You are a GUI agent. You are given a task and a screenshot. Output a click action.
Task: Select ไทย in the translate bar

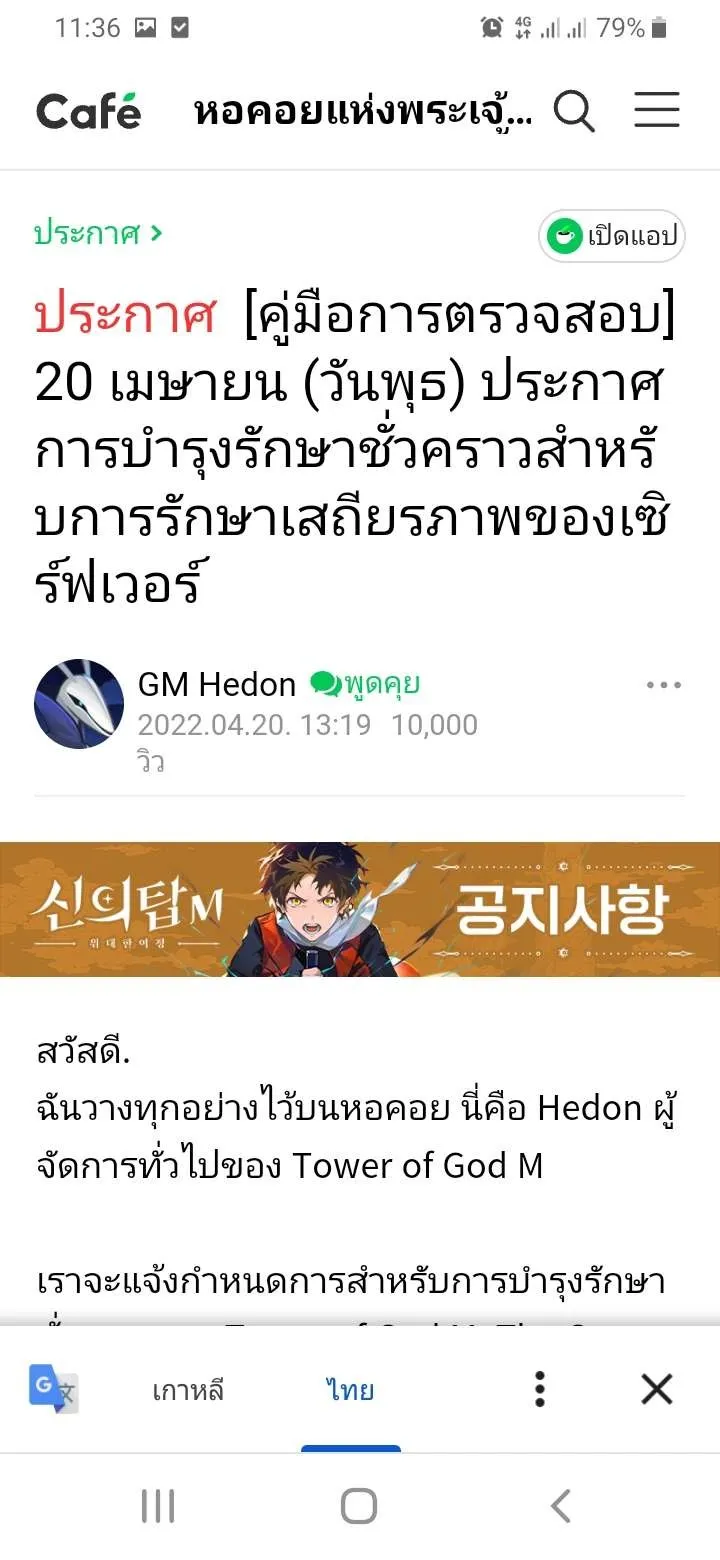click(x=350, y=1390)
